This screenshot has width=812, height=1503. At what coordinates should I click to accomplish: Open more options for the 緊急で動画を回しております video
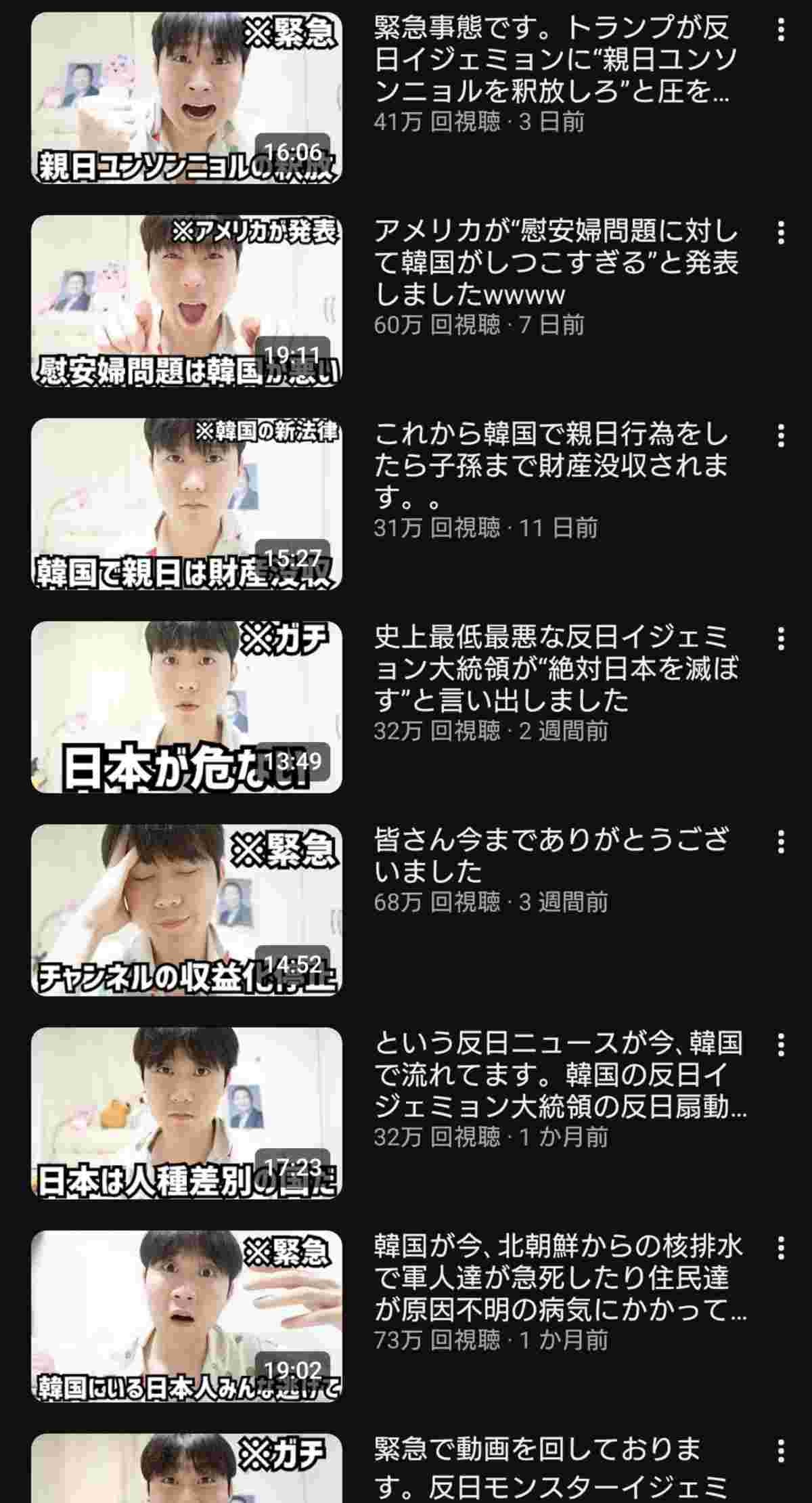pyautogui.click(x=781, y=1452)
